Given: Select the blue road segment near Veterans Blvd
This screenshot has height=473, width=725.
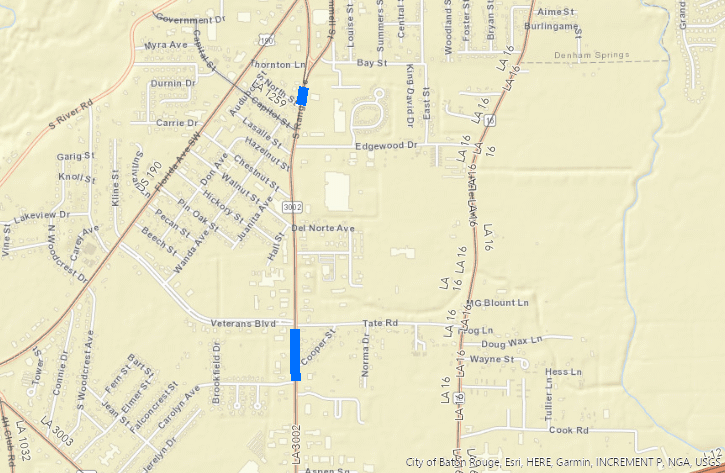Looking at the screenshot, I should point(295,353).
